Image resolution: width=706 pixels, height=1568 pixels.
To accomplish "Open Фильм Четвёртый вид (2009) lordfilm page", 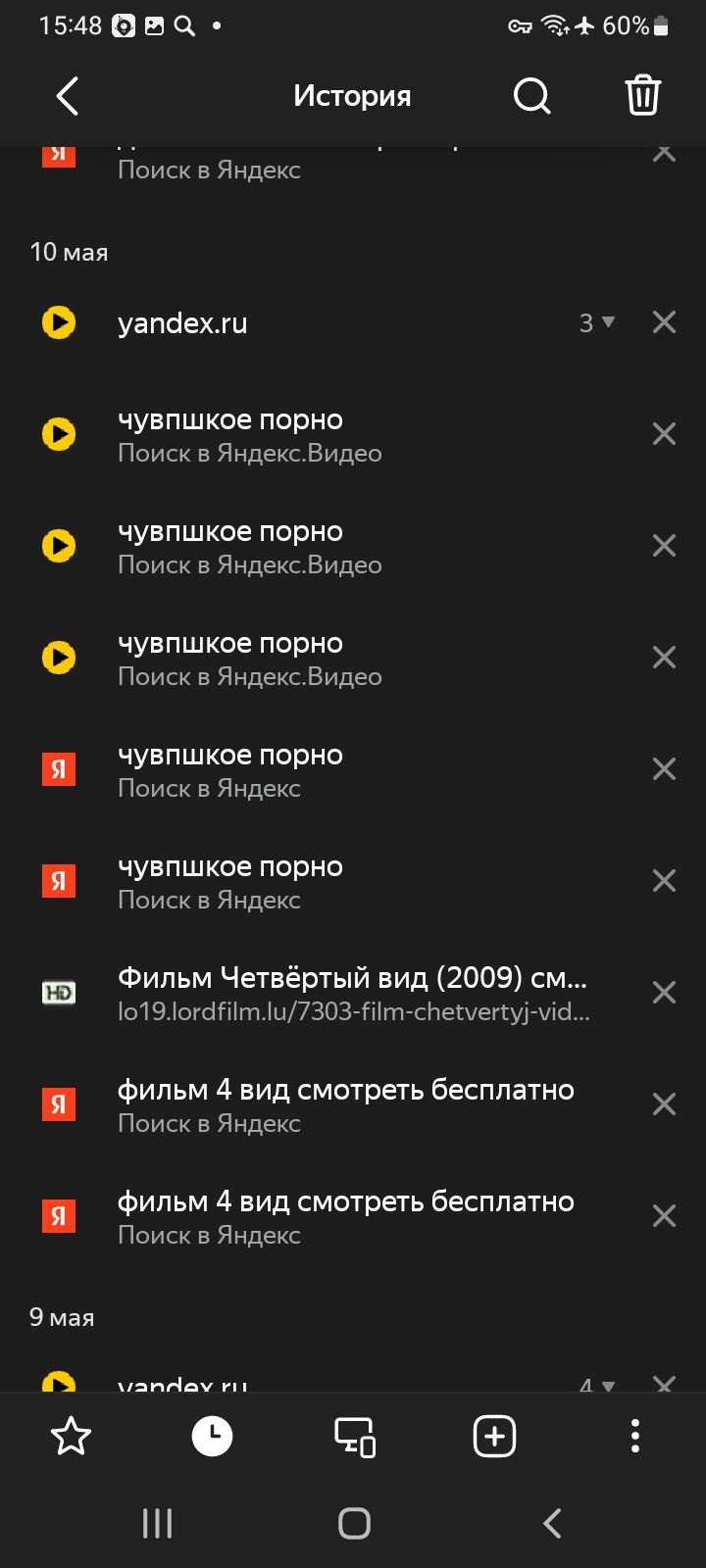I will coord(353,993).
